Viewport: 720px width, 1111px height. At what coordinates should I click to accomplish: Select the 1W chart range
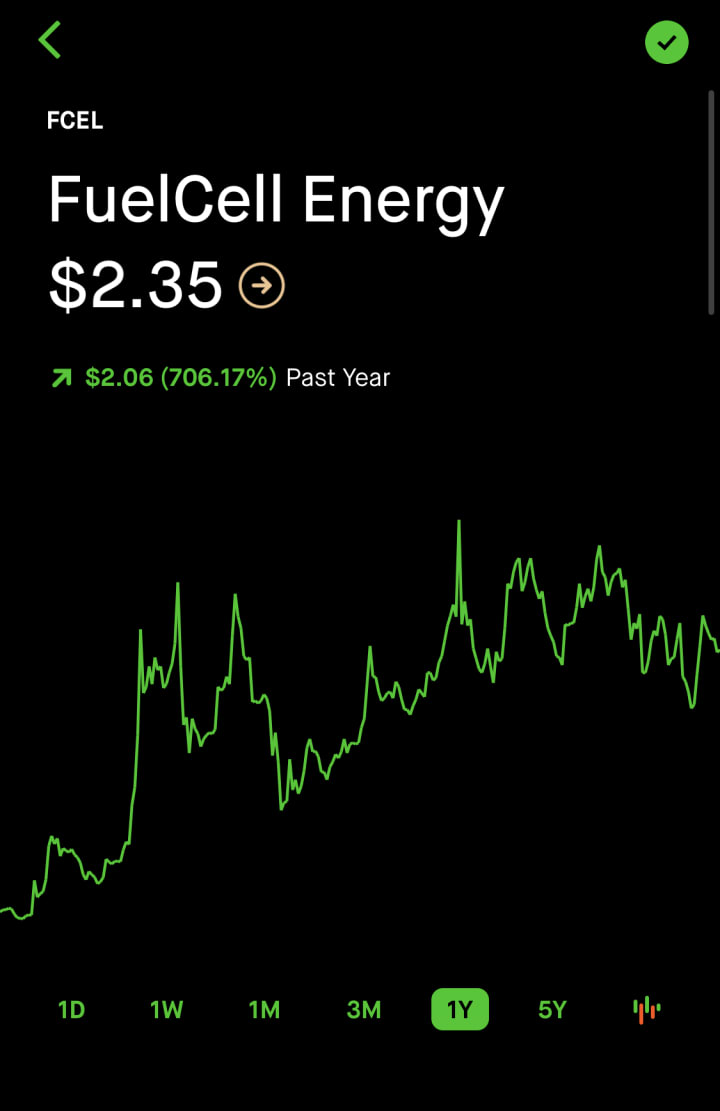[167, 1010]
